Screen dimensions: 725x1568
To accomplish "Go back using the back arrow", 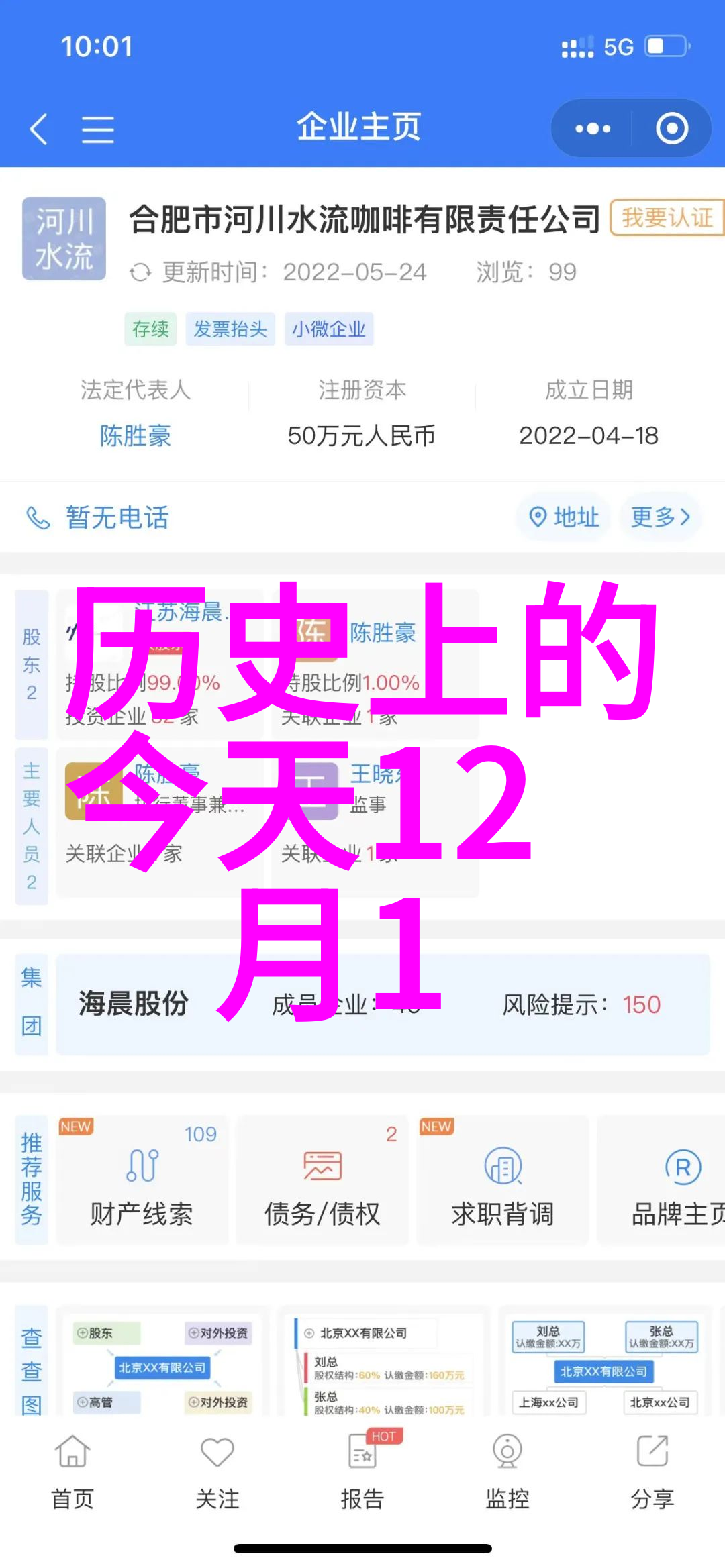I will click(x=39, y=128).
